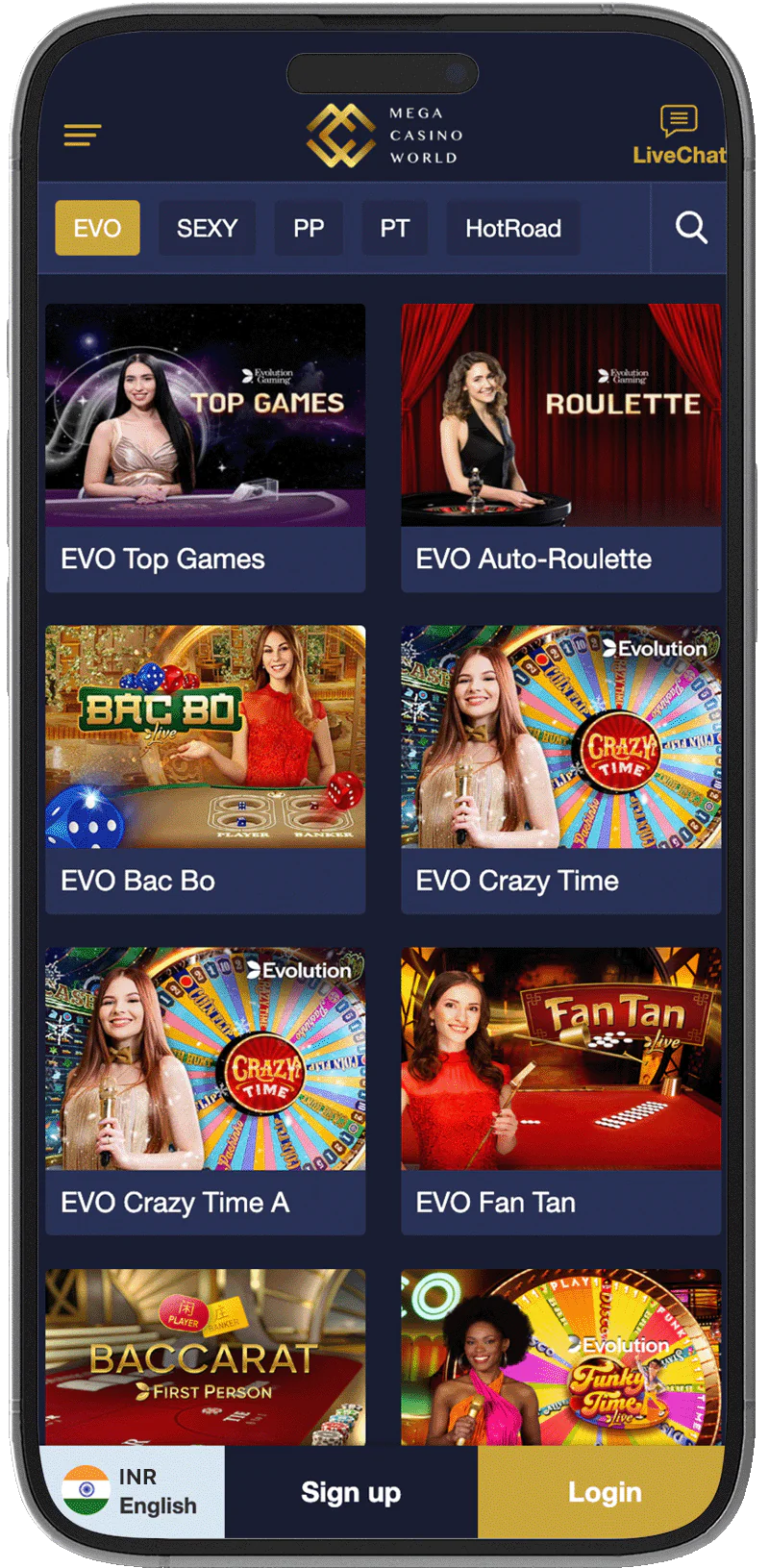
Task: Tap the search magnifier icon
Action: tap(691, 228)
